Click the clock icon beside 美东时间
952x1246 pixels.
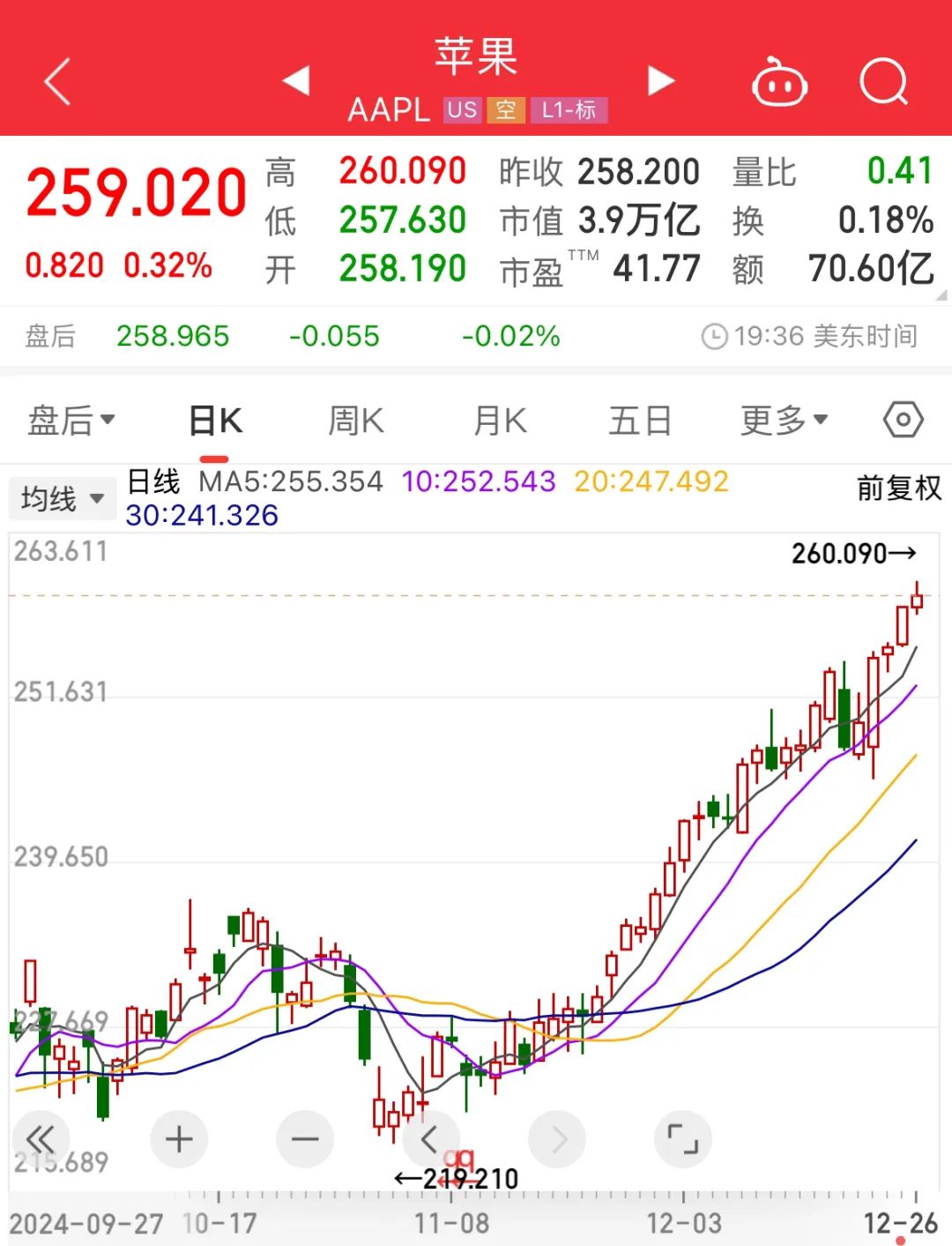coord(714,336)
